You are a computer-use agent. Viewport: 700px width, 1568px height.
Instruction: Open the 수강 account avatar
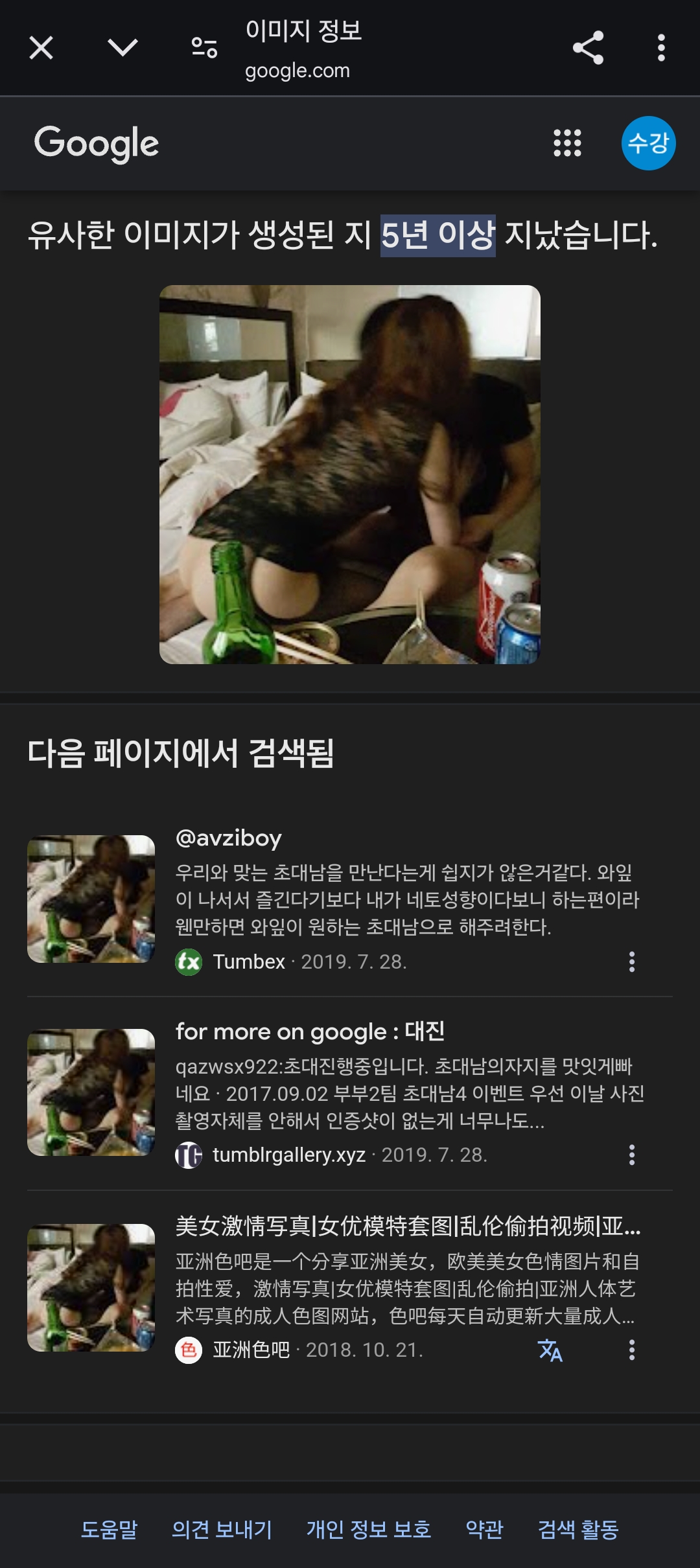tap(648, 143)
